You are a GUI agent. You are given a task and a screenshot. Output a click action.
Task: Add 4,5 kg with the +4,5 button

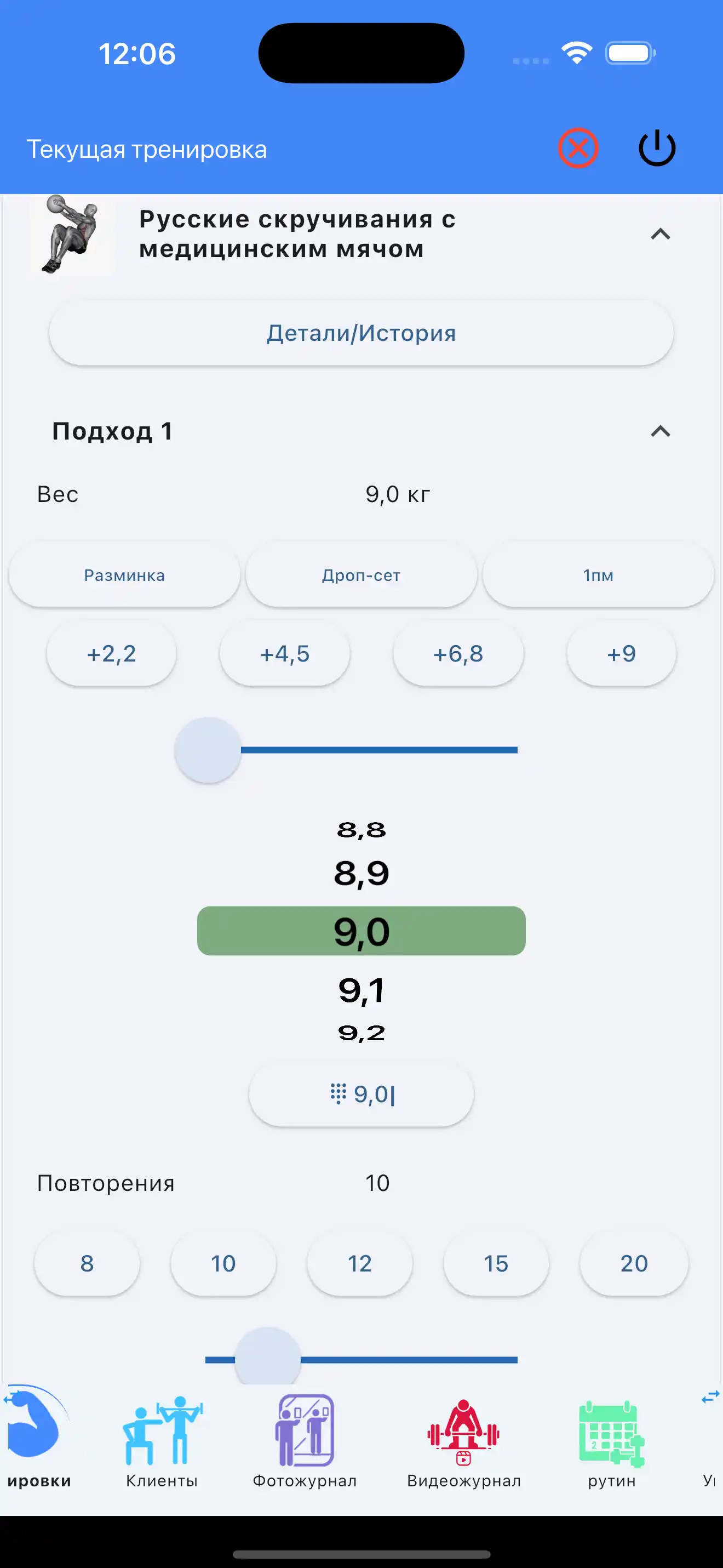(285, 653)
